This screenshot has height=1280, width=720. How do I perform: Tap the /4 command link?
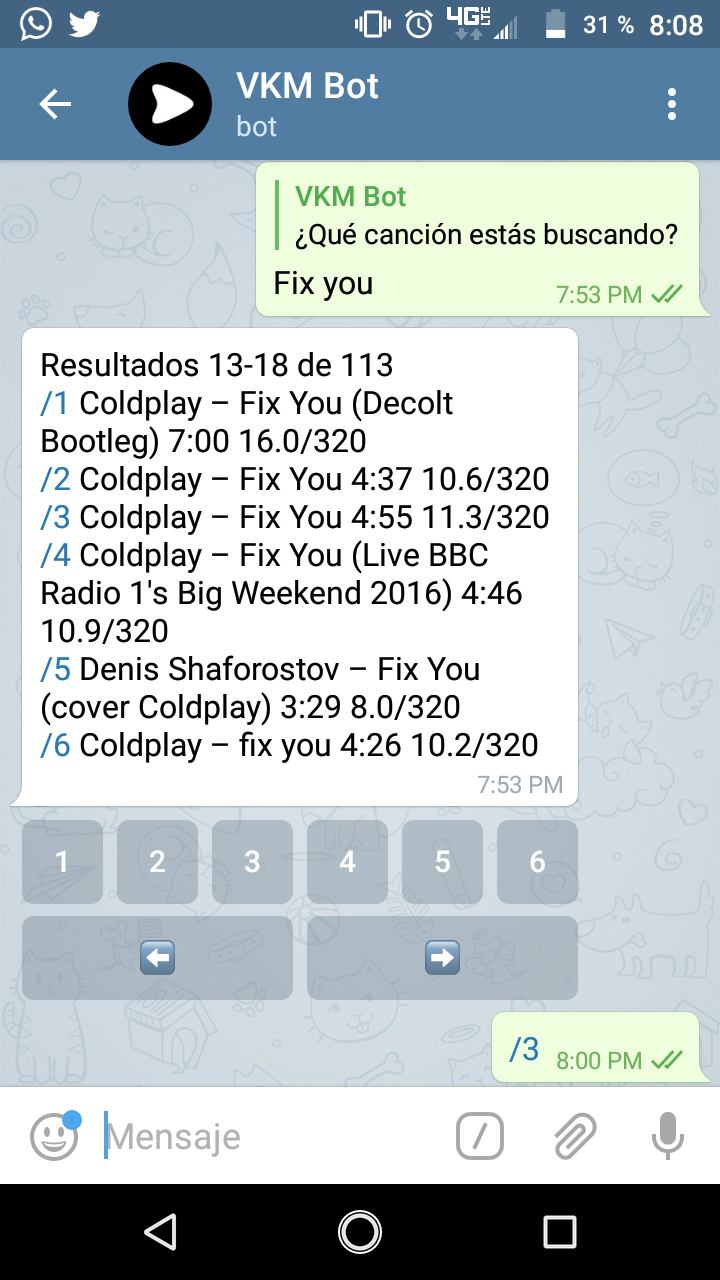click(55, 555)
